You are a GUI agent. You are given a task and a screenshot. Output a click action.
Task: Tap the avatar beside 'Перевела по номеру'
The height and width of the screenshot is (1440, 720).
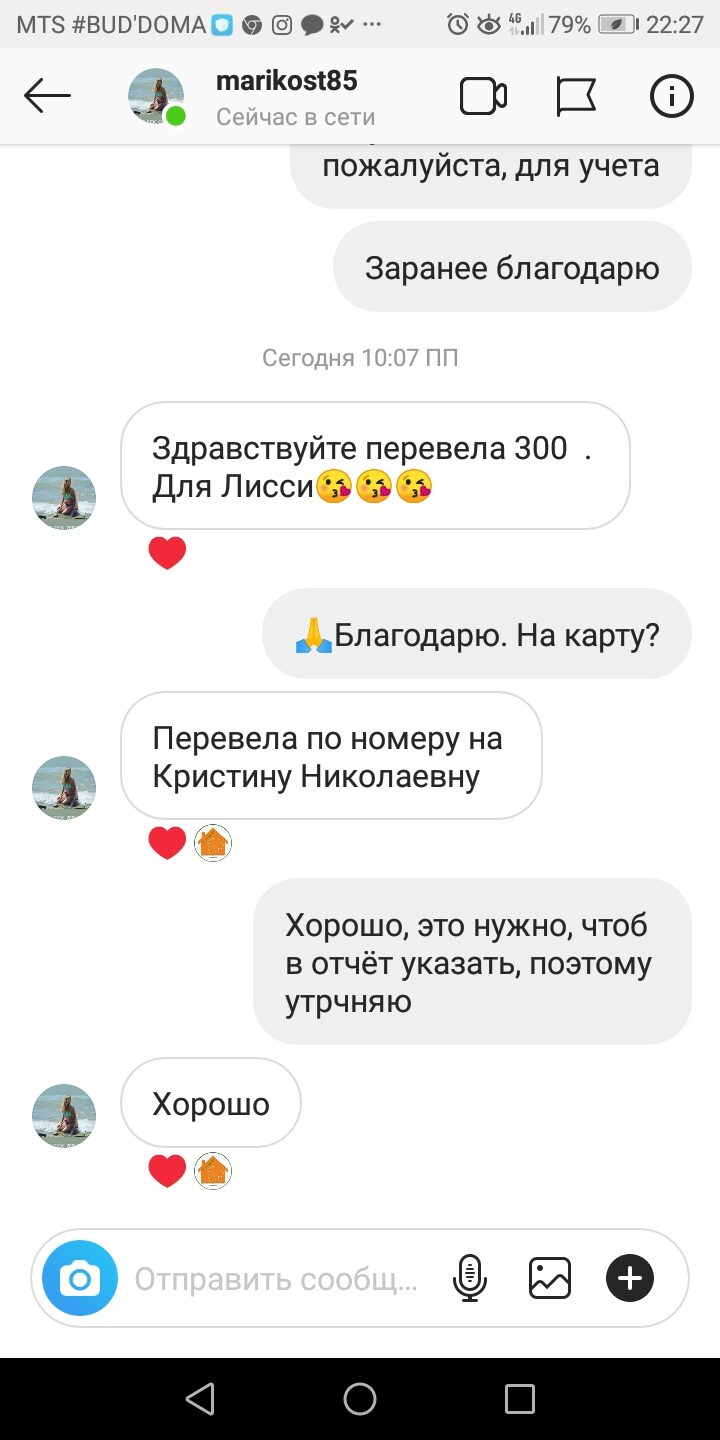(x=64, y=788)
